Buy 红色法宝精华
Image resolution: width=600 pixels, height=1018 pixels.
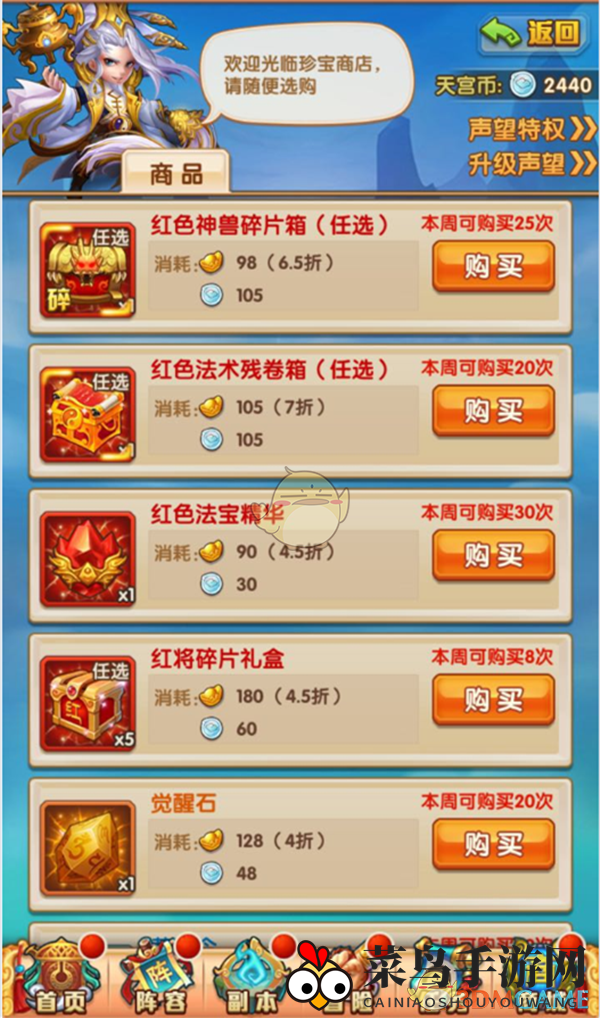pyautogui.click(x=493, y=555)
